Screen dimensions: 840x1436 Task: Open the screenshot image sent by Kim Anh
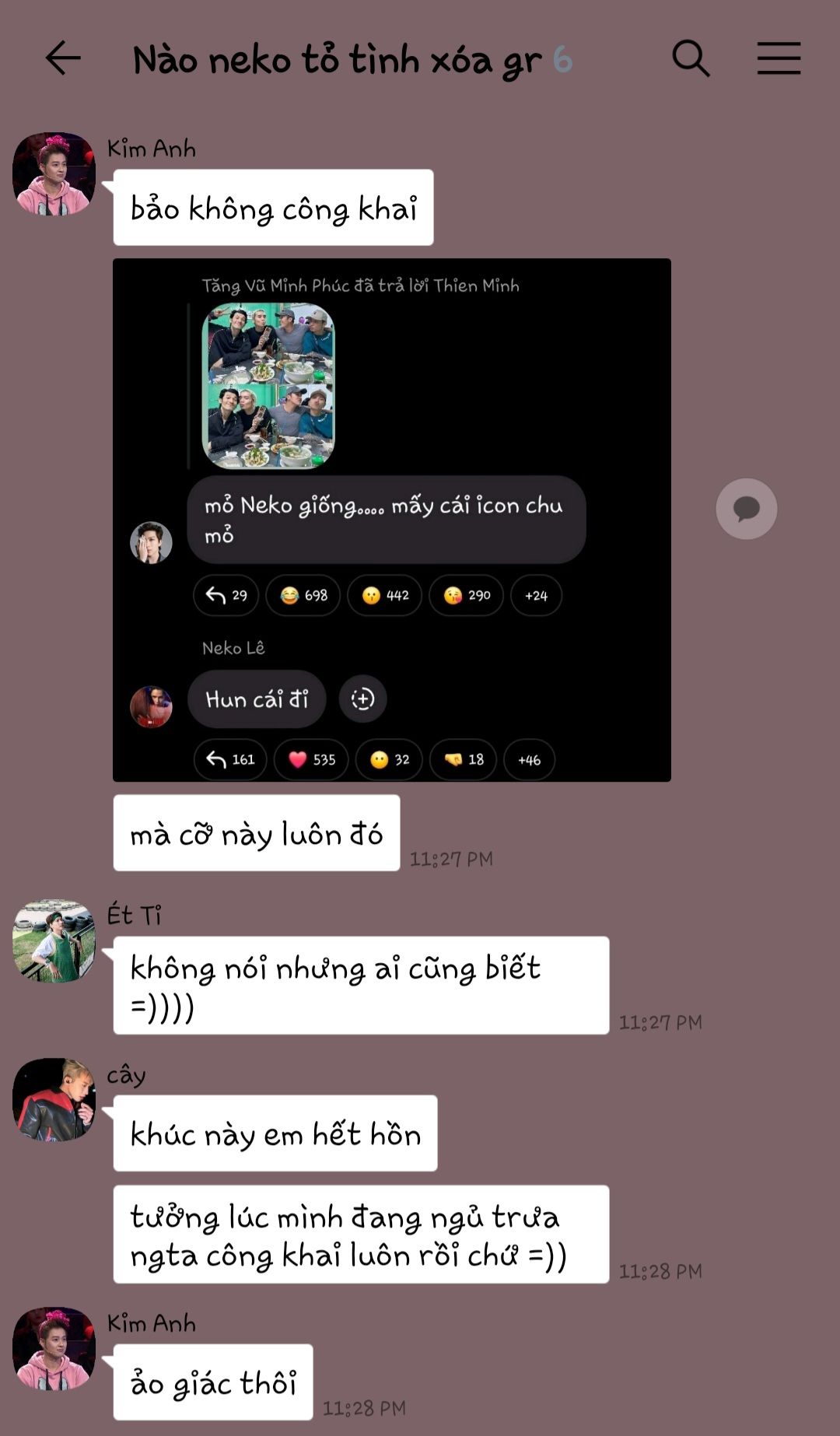(392, 520)
